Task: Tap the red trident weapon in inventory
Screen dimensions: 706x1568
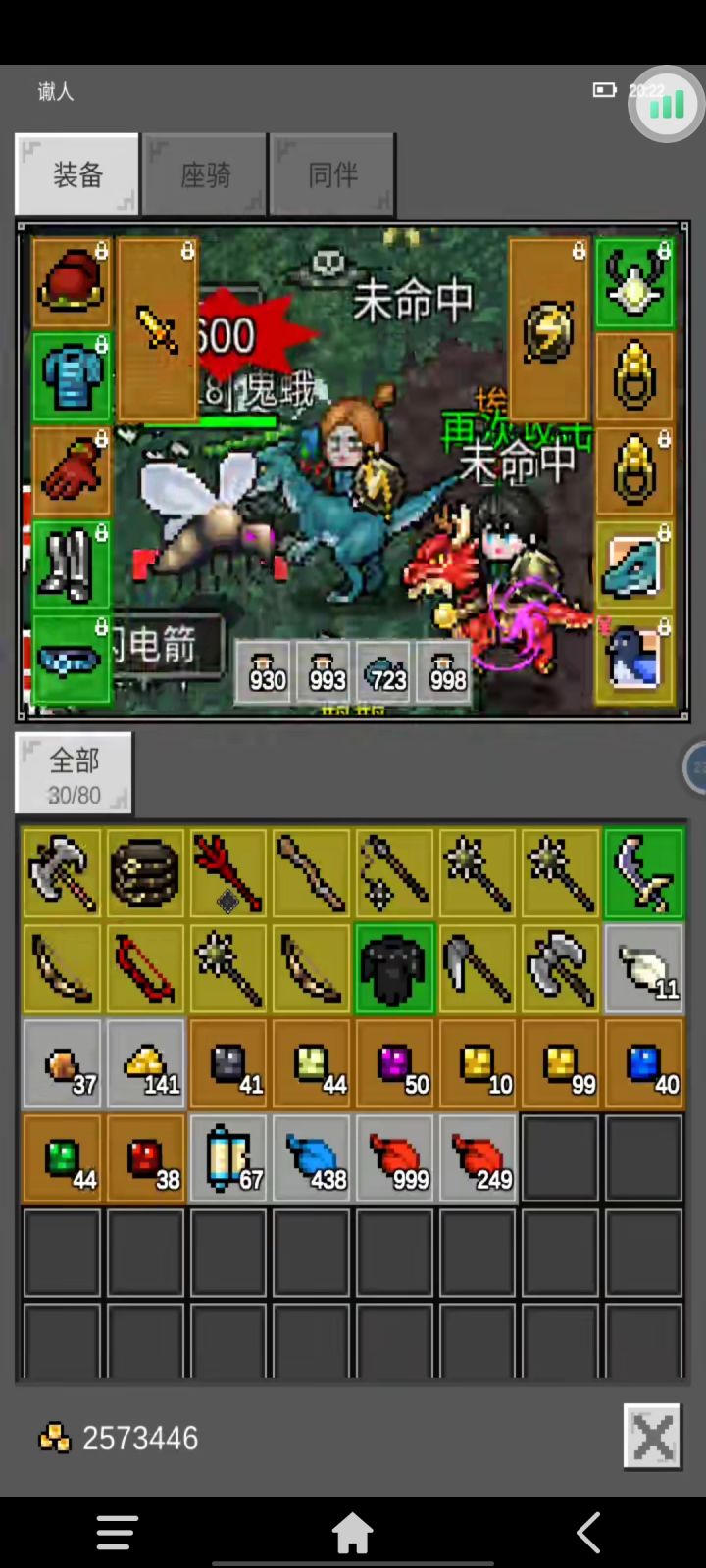Action: click(227, 872)
